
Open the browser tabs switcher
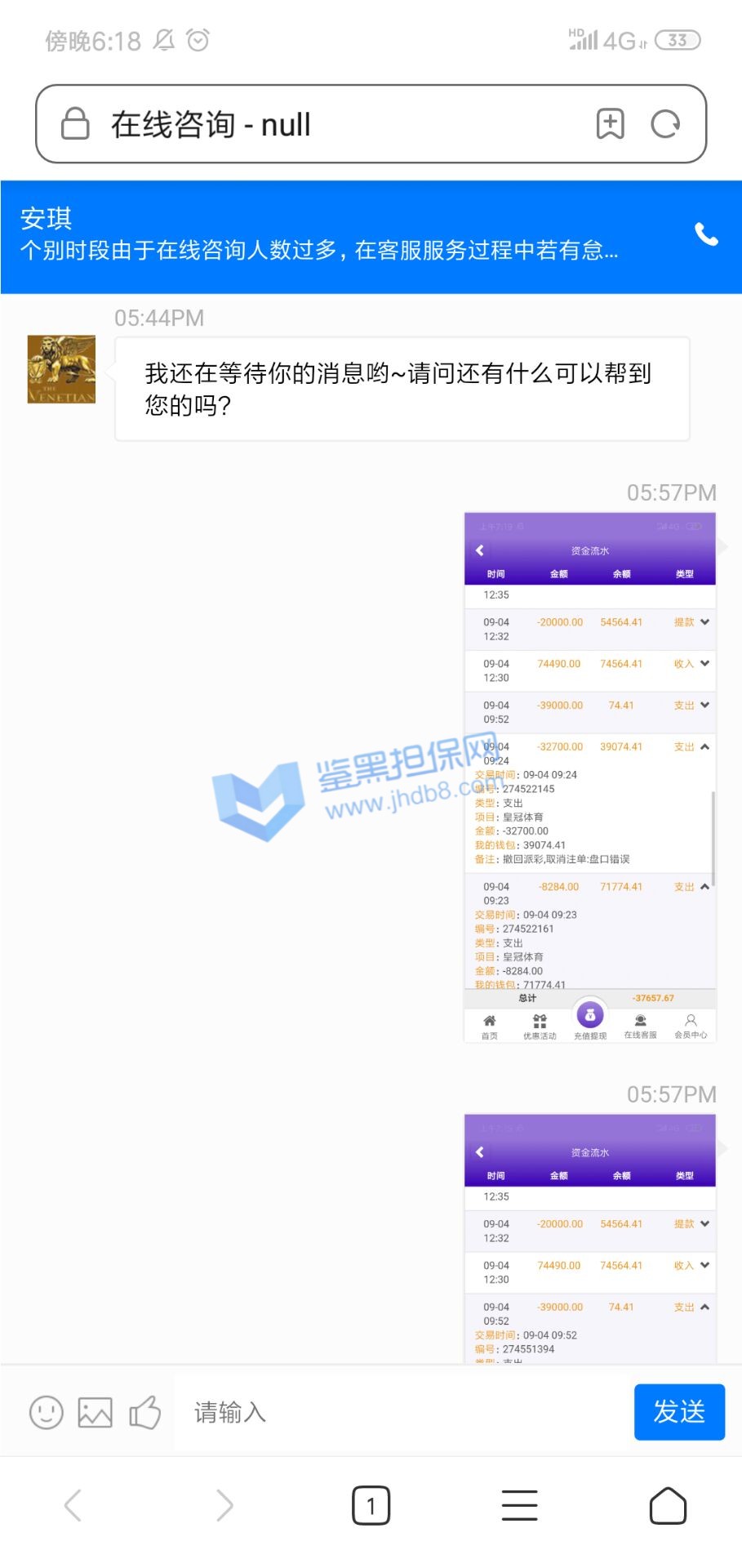click(371, 1505)
